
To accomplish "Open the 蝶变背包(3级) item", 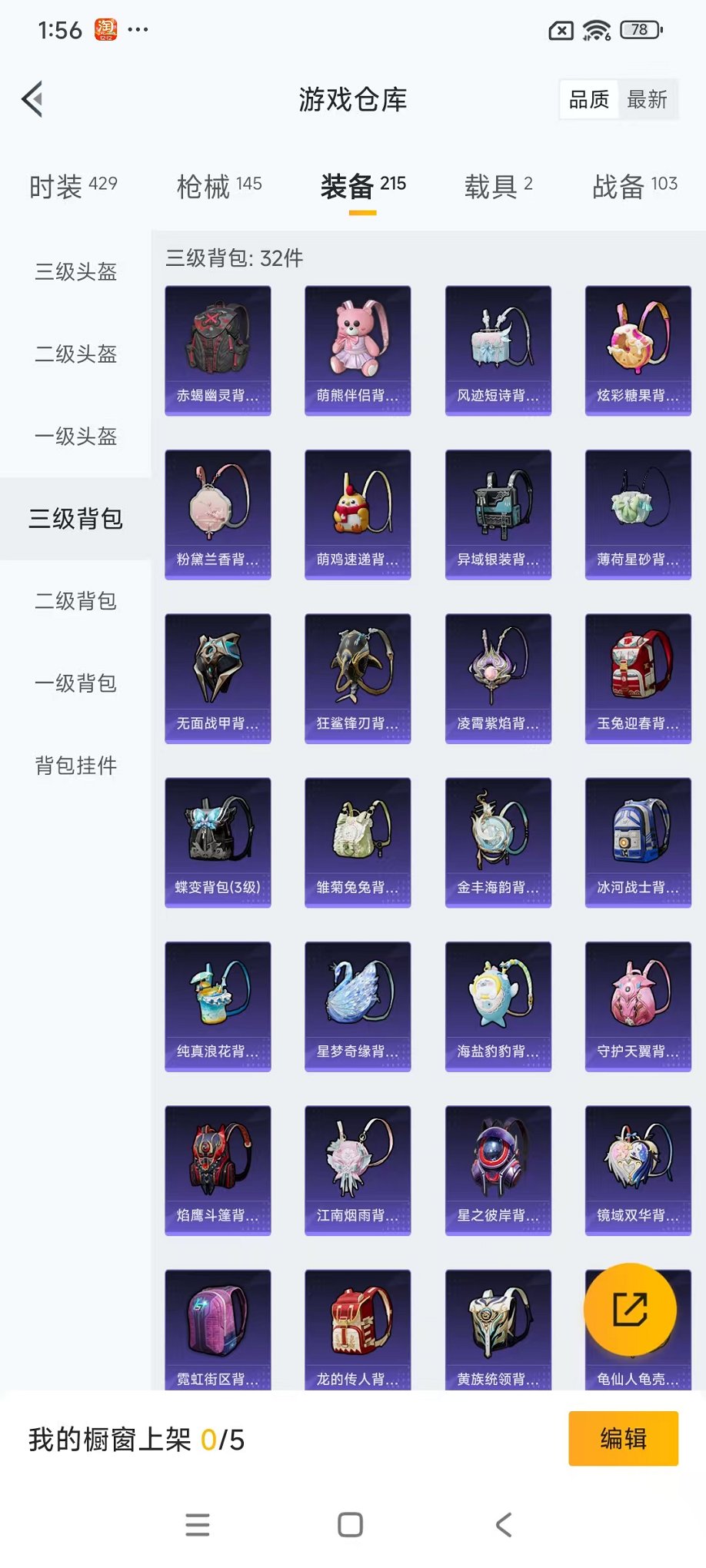I will click(218, 842).
